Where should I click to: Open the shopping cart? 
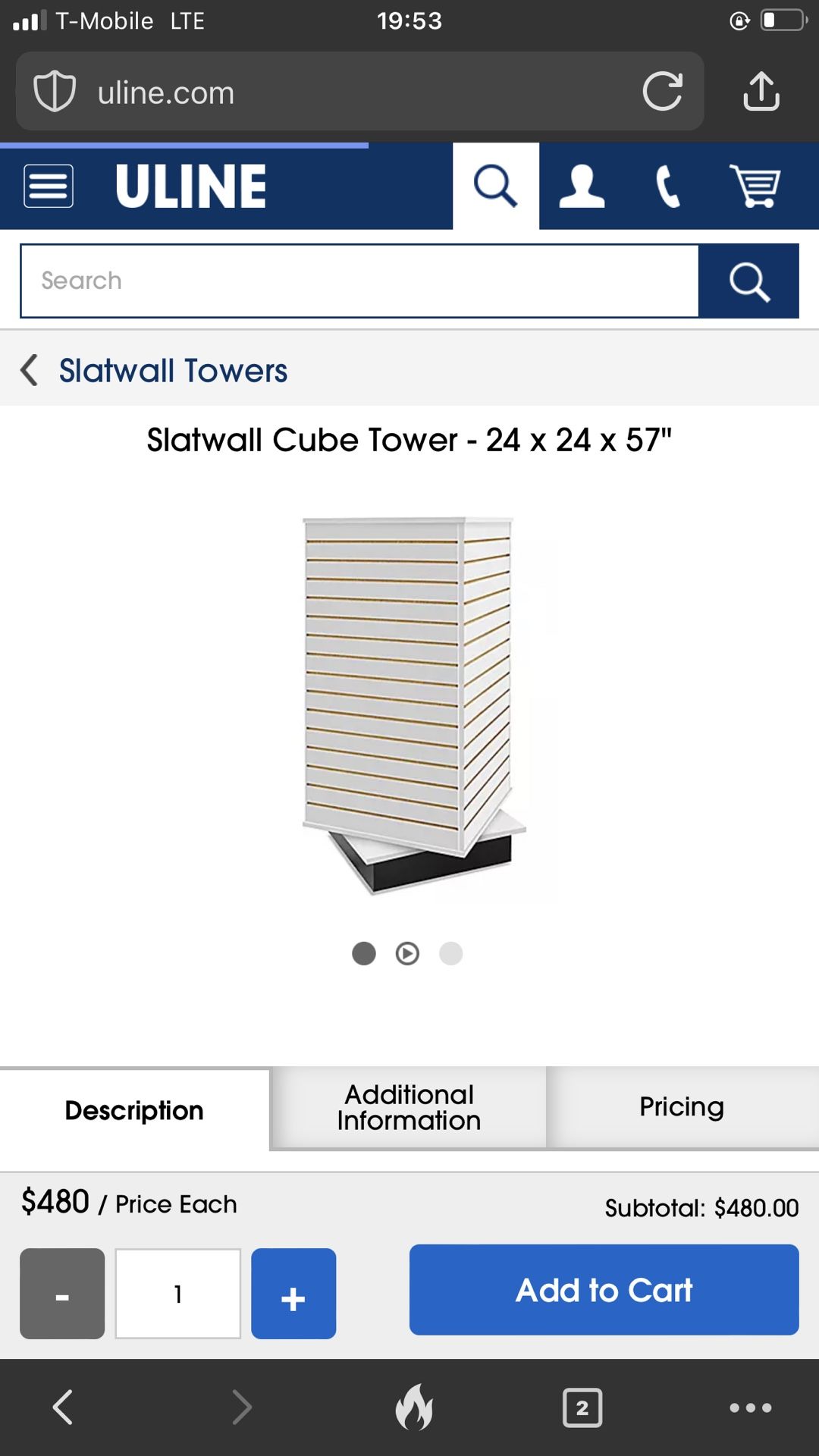click(755, 186)
